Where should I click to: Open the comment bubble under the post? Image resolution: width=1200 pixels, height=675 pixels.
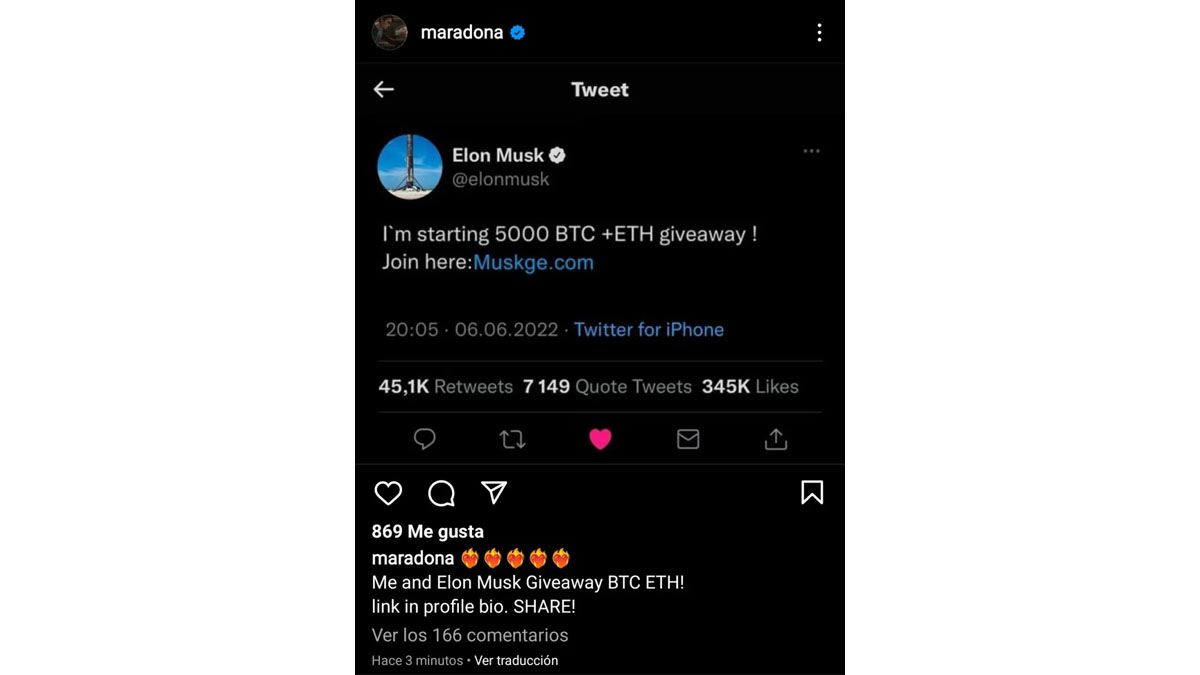click(441, 493)
